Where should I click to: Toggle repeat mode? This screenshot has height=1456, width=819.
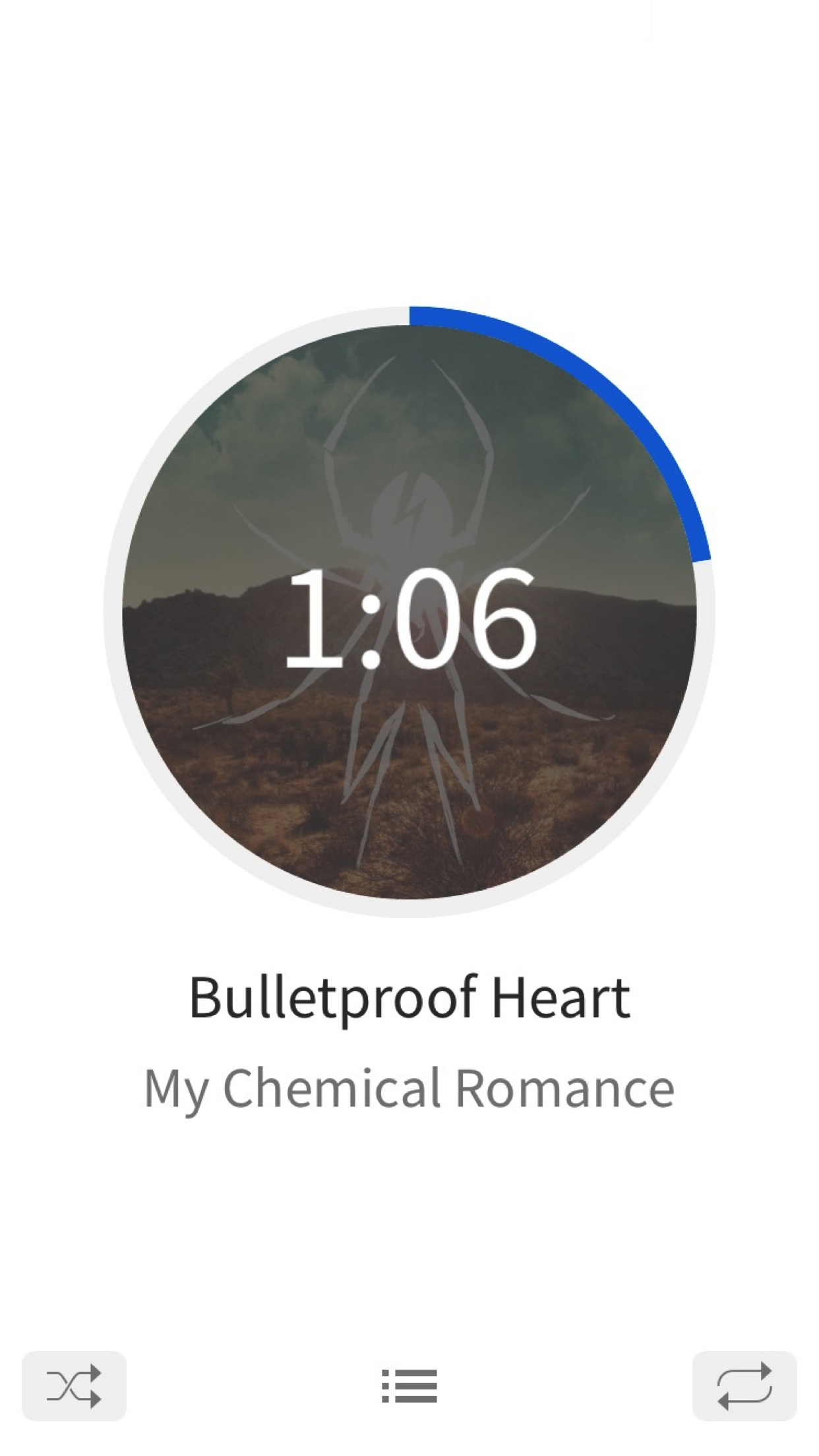[744, 1385]
